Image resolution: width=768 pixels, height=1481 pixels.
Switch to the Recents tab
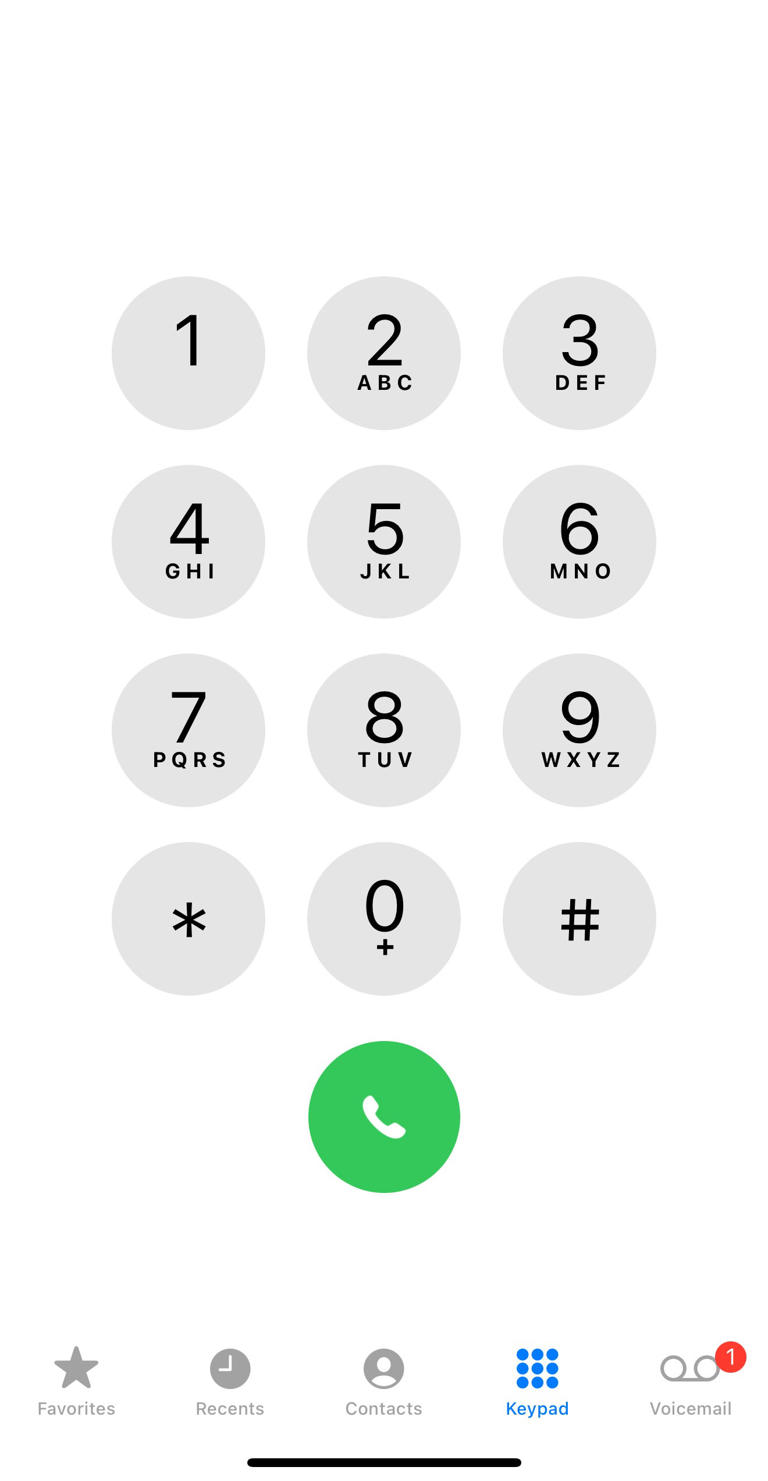(x=229, y=1381)
